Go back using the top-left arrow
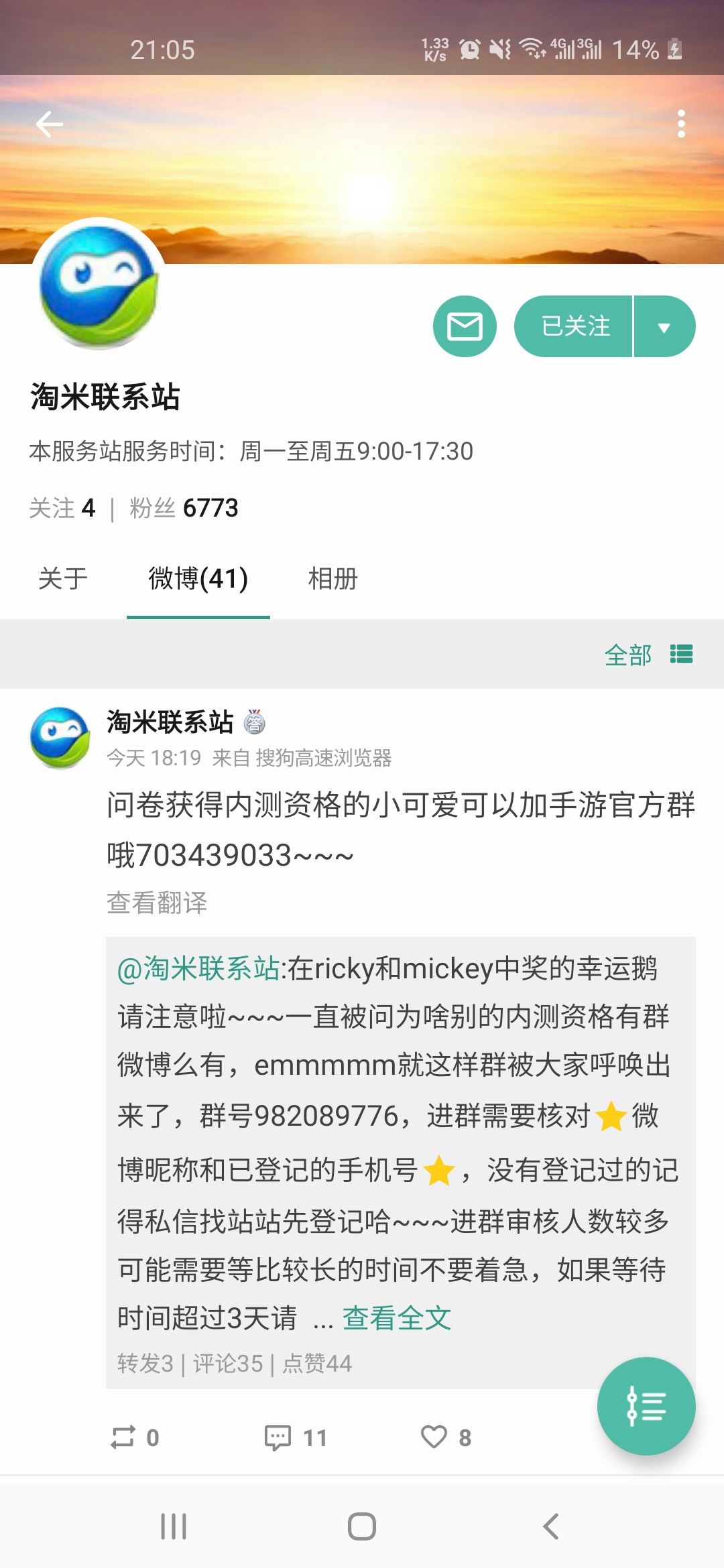This screenshot has width=724, height=1568. click(49, 124)
